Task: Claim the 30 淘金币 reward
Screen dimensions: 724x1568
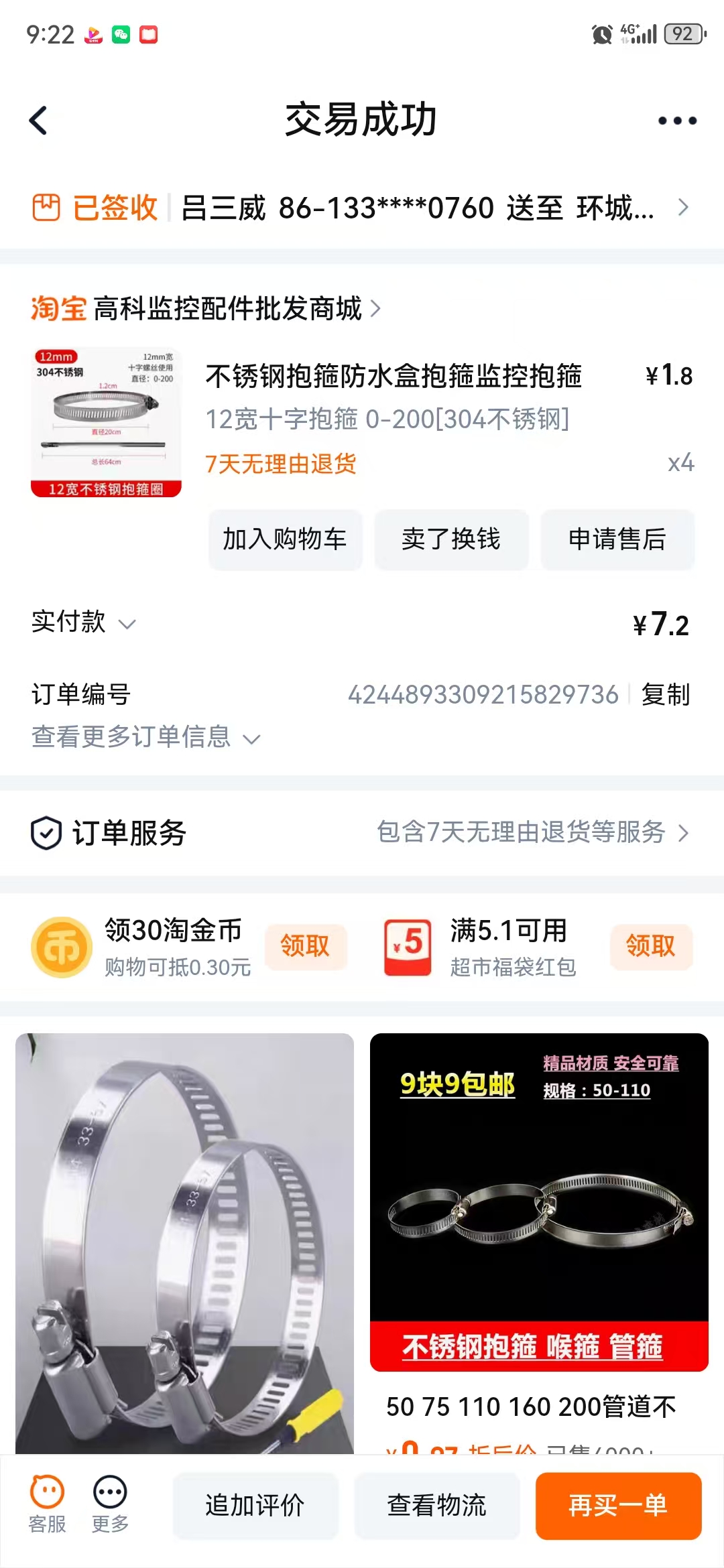Action: click(306, 946)
